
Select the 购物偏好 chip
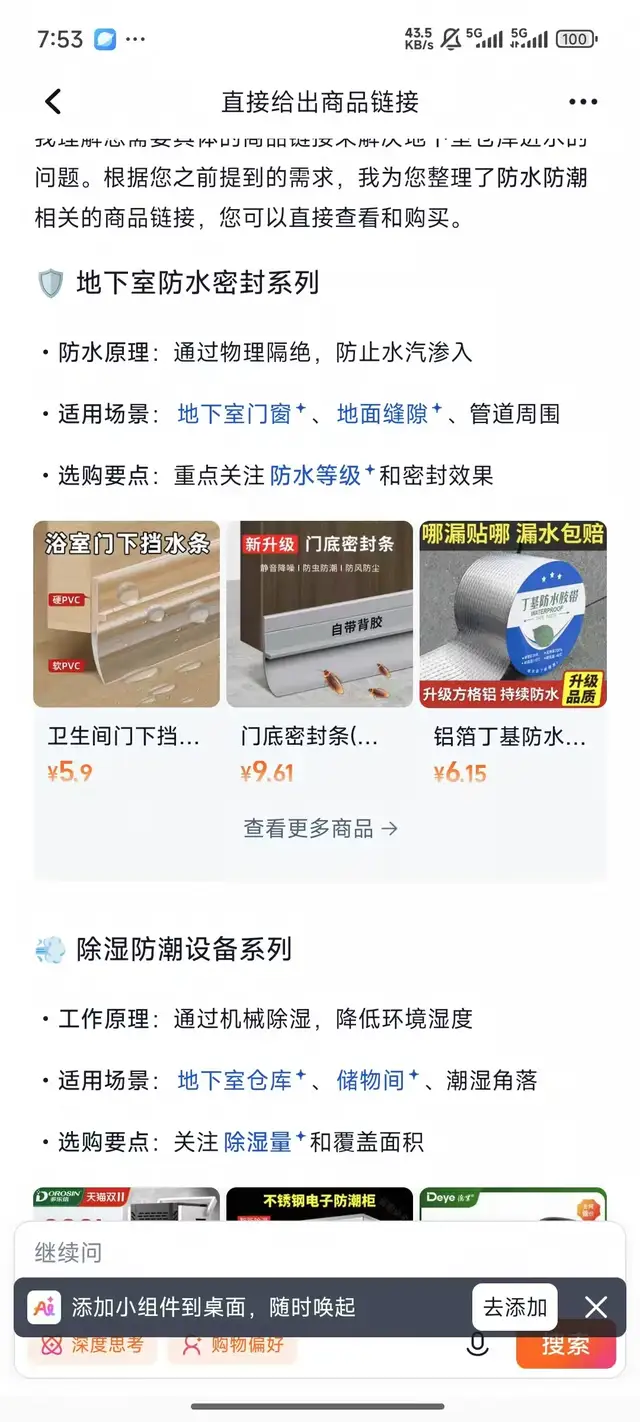tap(232, 1346)
